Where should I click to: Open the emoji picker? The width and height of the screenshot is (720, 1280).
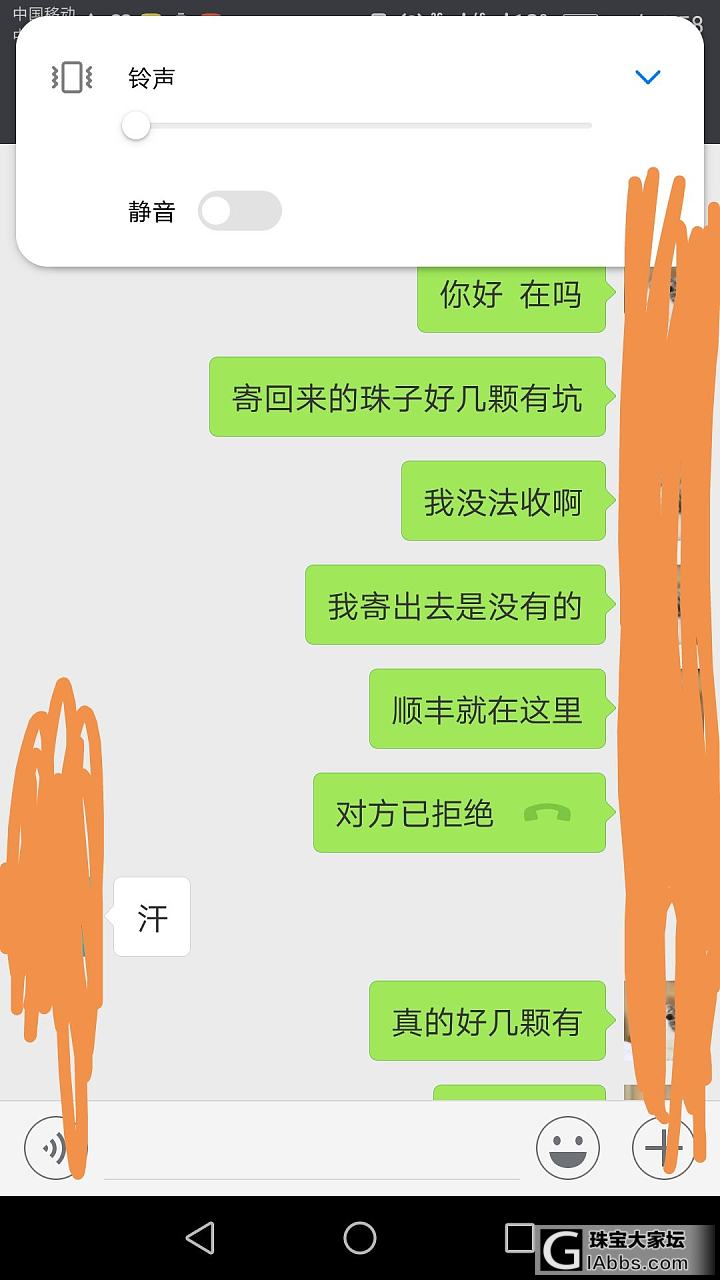[x=567, y=1148]
